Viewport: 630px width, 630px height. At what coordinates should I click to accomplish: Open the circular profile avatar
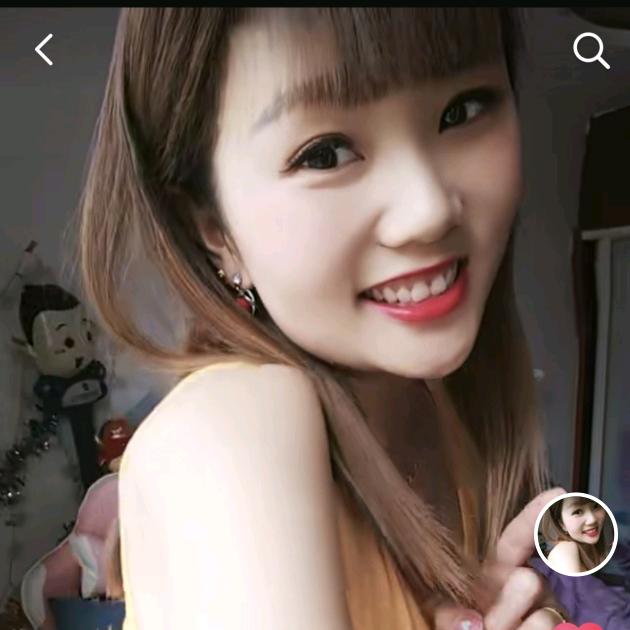(576, 534)
